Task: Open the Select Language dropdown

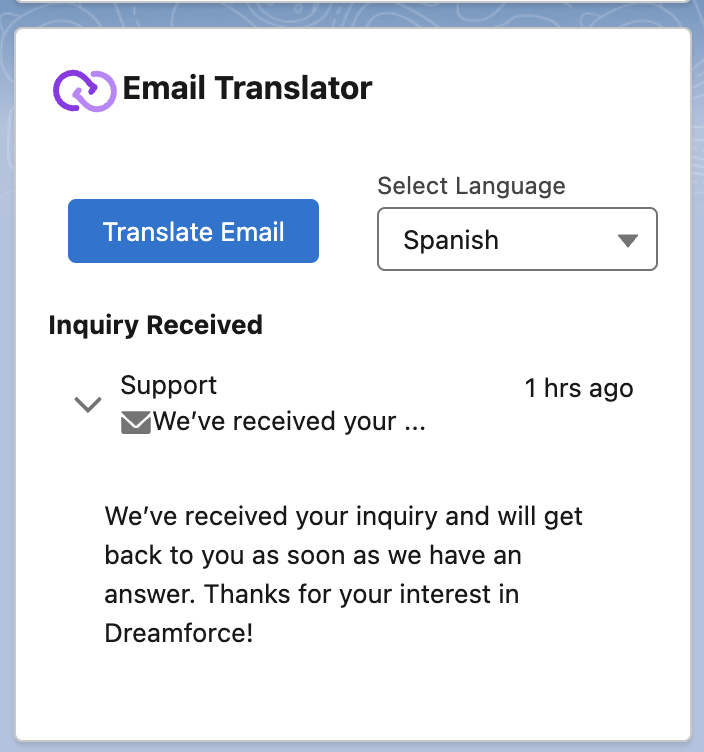Action: tap(516, 240)
